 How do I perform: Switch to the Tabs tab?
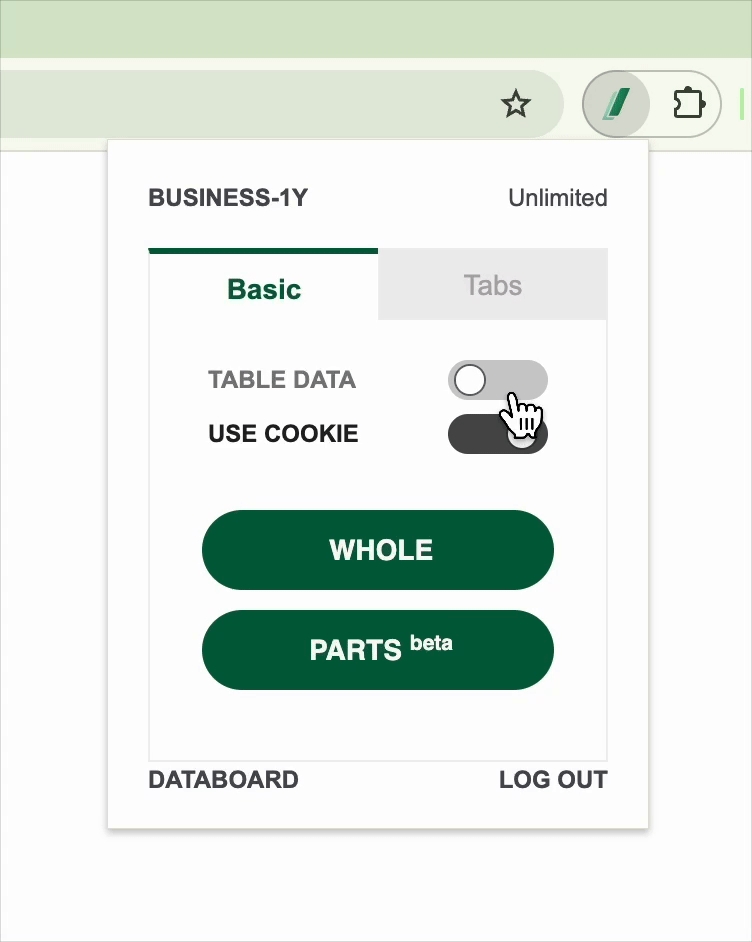point(492,286)
